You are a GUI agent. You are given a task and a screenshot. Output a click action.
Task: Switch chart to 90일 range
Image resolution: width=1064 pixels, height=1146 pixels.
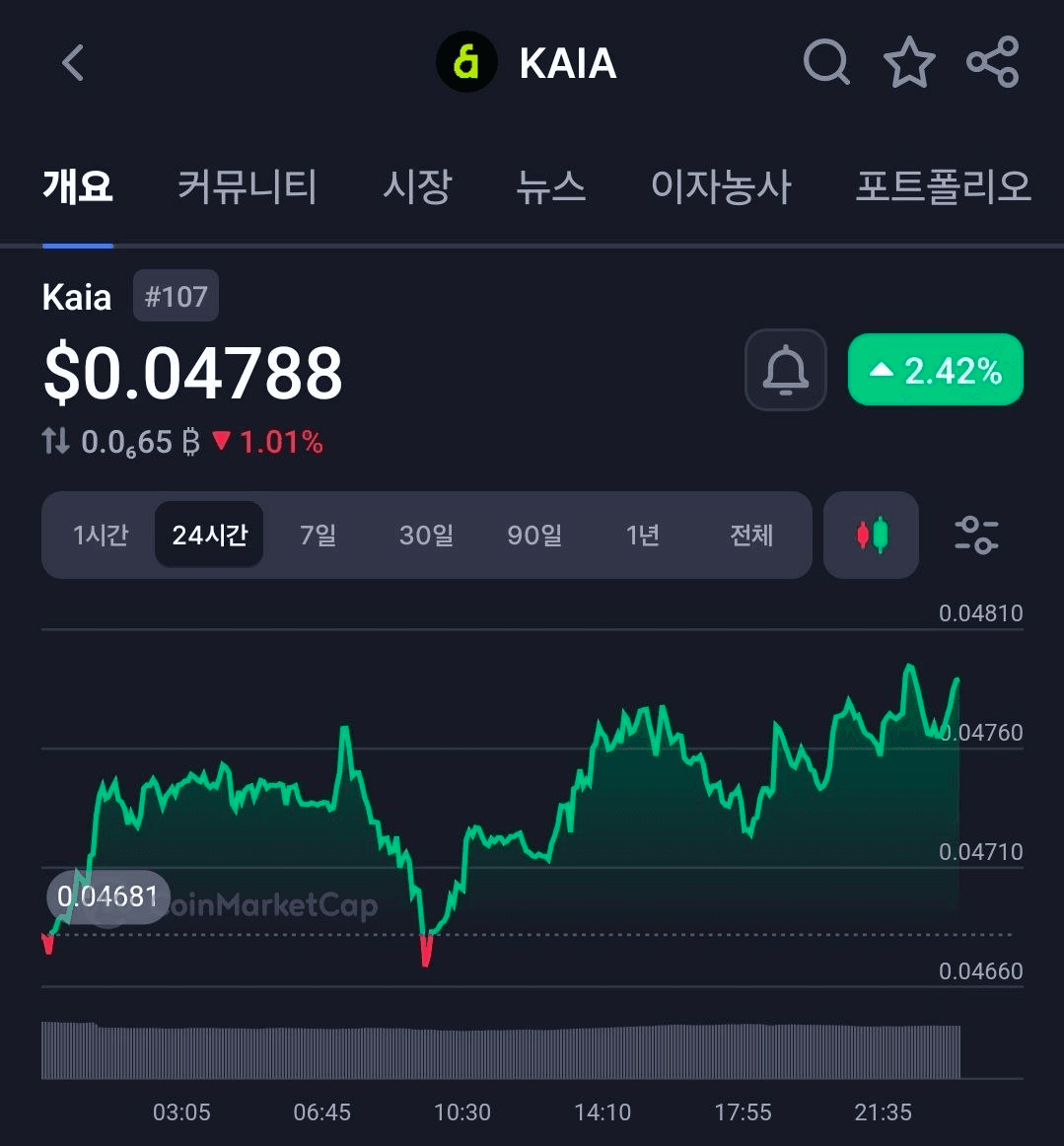pyautogui.click(x=534, y=536)
